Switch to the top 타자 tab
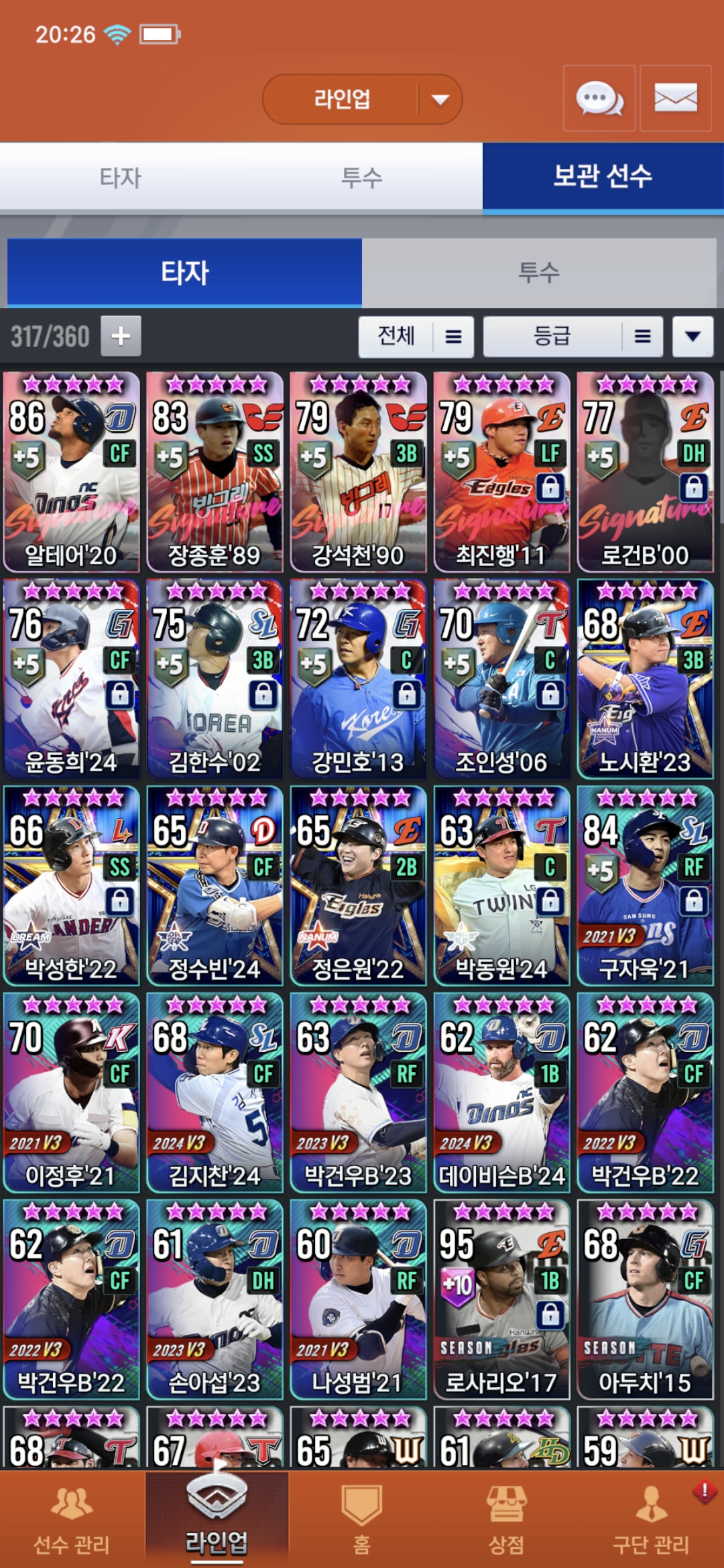The image size is (724, 1568). 121,178
